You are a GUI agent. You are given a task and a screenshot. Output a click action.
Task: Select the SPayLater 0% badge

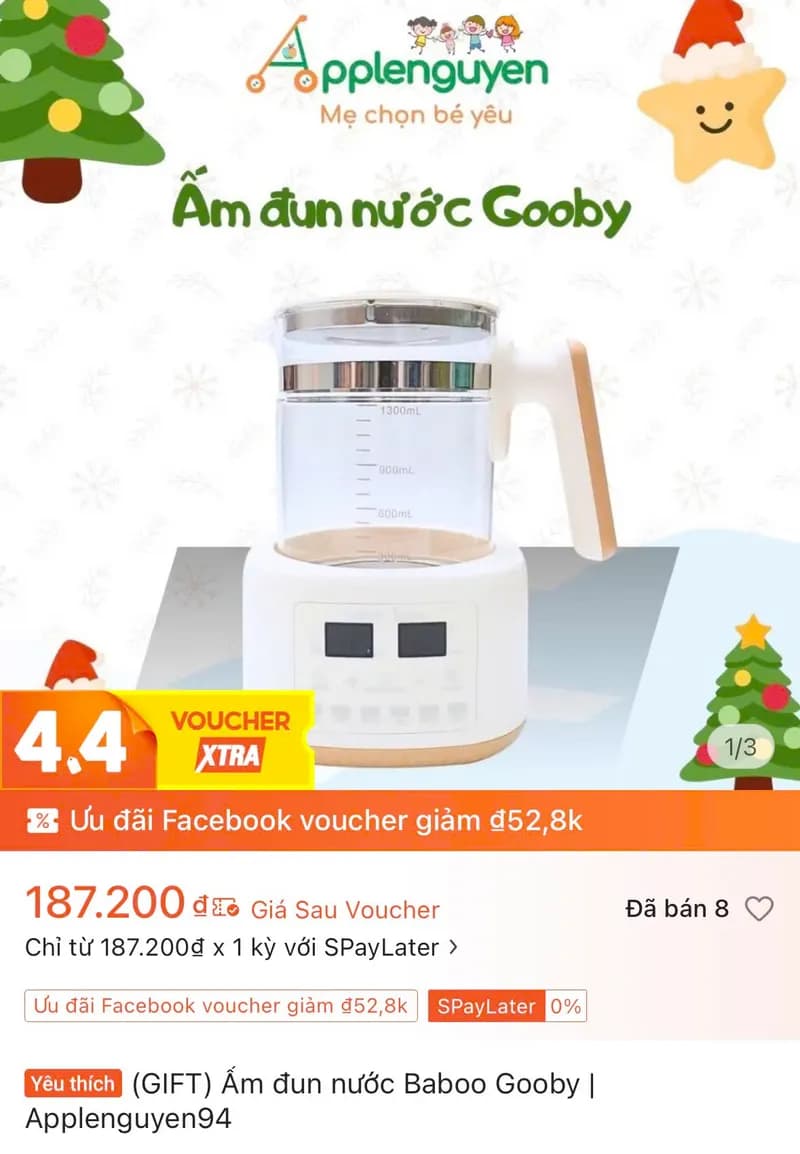click(x=505, y=1008)
